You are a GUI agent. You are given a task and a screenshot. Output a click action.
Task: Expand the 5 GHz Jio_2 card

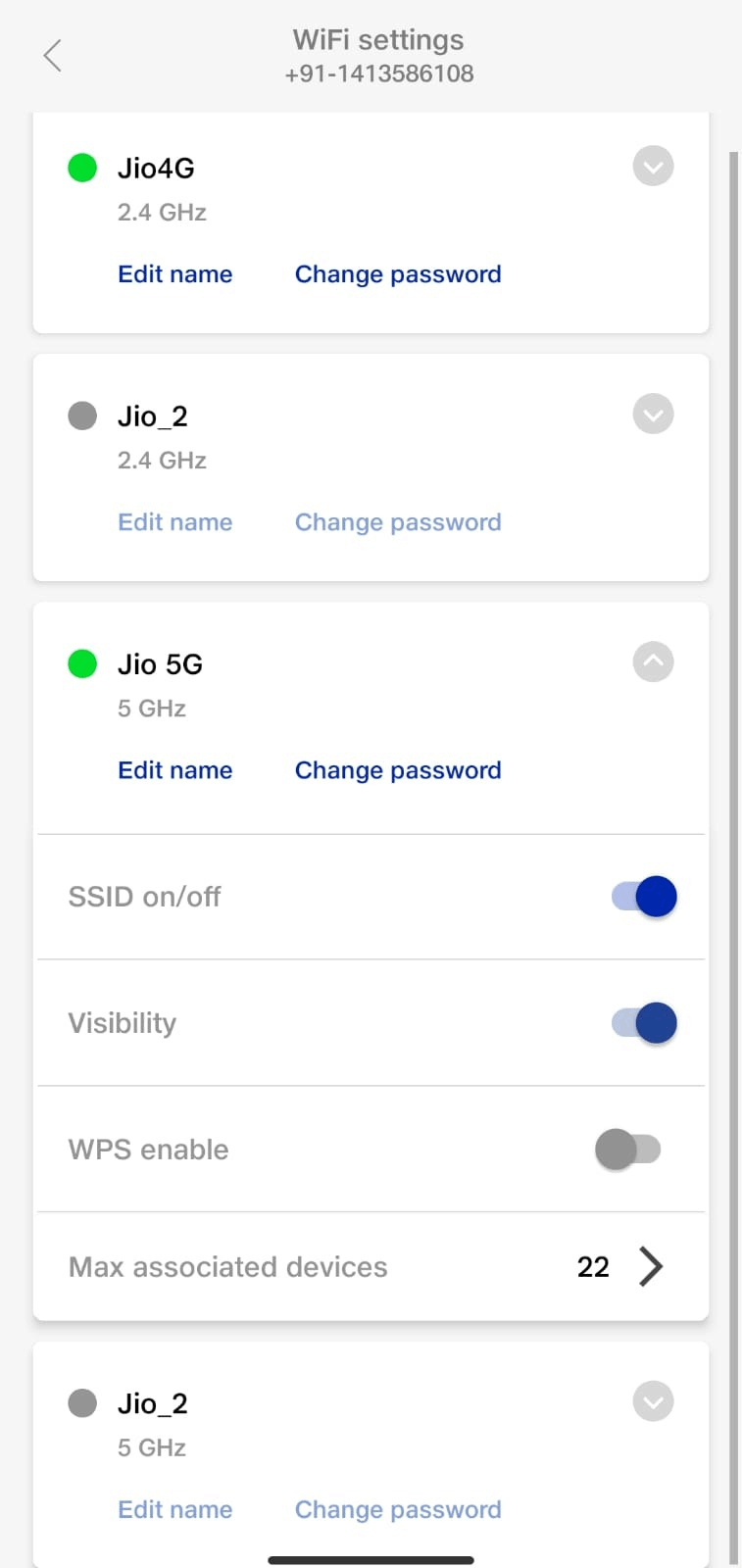[x=653, y=1401]
